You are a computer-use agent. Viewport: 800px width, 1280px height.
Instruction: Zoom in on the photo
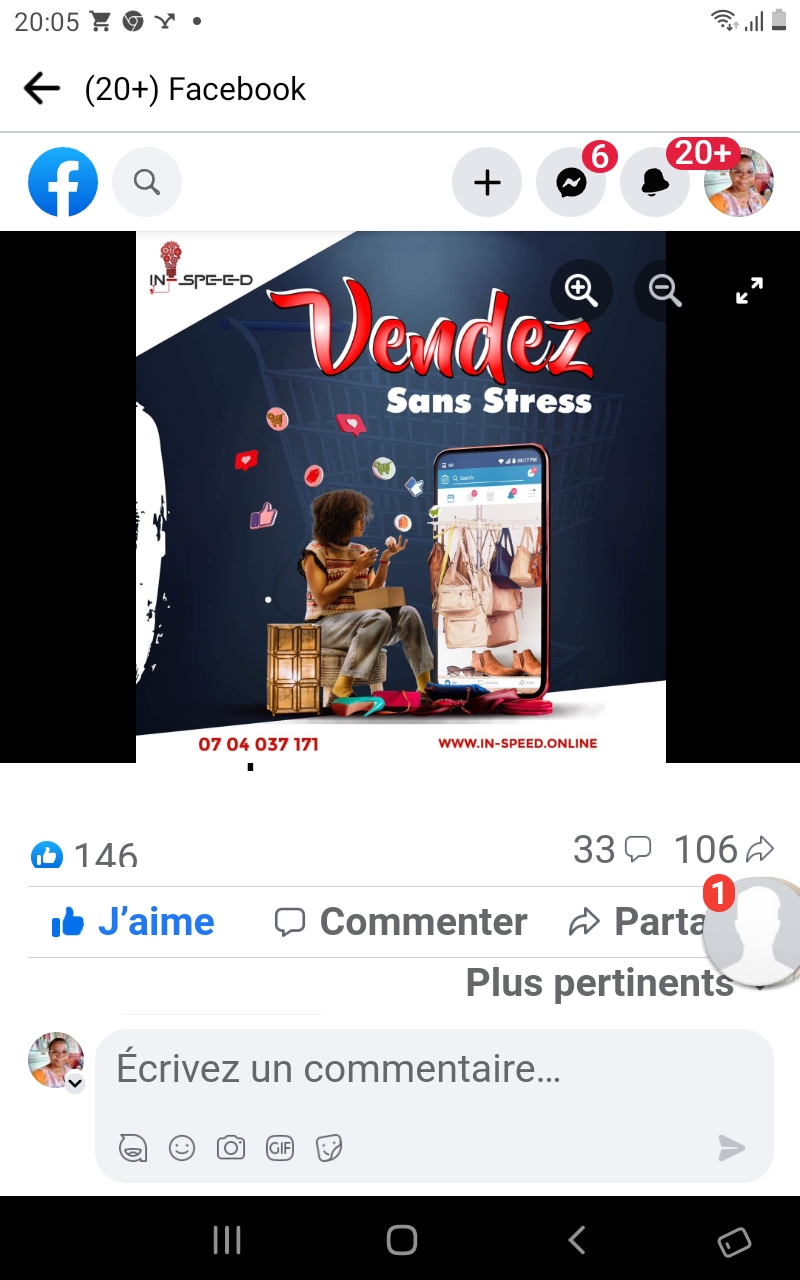581,290
